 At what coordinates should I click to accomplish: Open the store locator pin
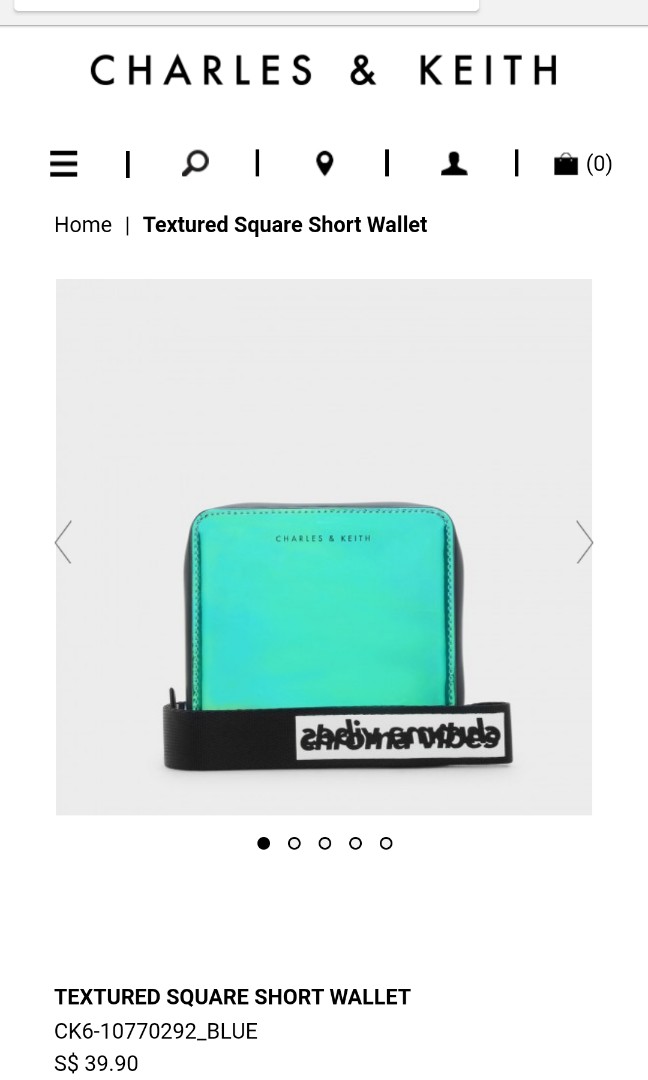(x=324, y=163)
